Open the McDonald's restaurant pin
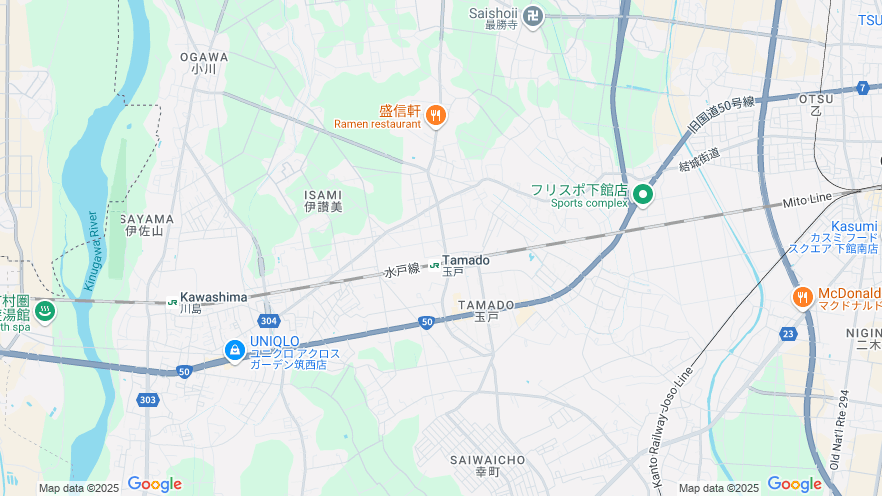 (x=802, y=297)
